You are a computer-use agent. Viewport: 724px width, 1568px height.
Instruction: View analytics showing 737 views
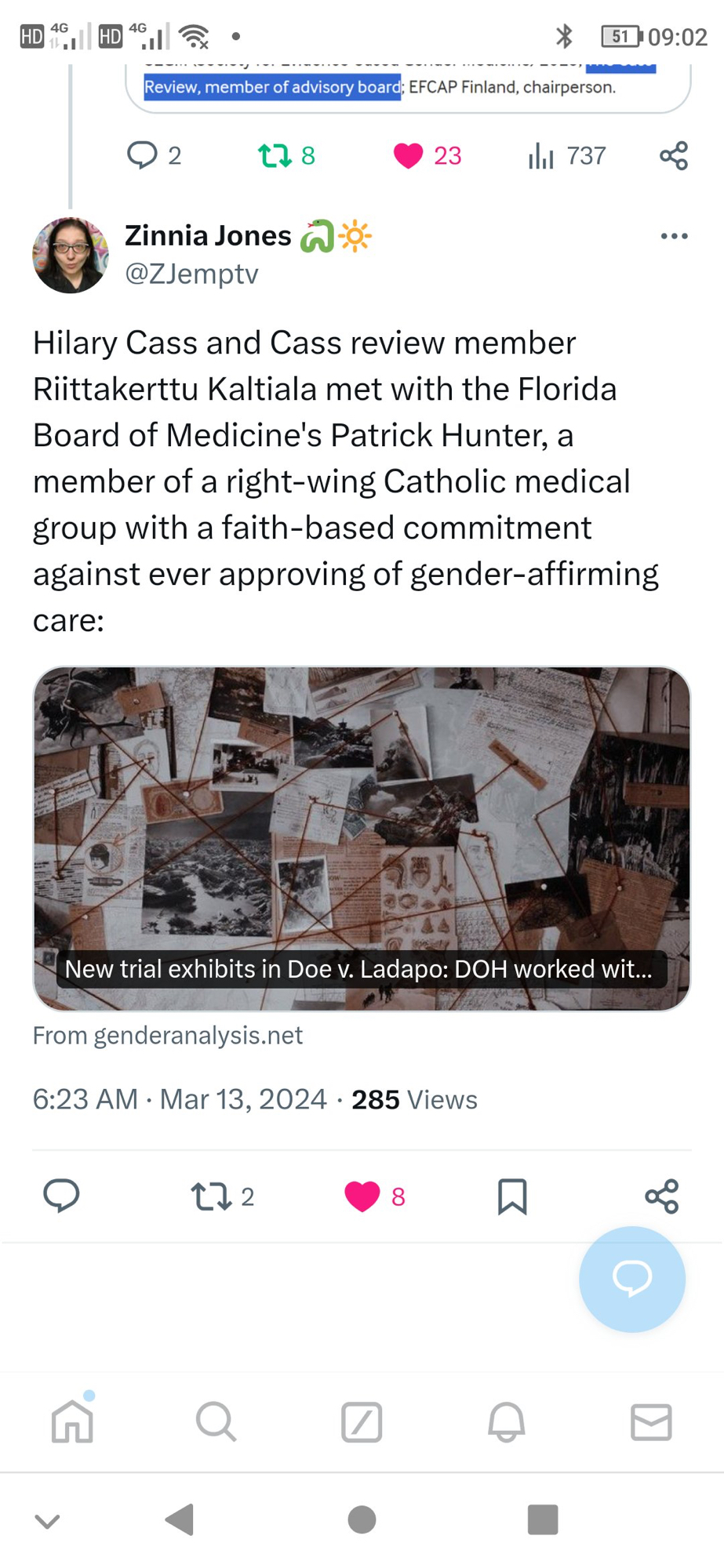[541, 155]
